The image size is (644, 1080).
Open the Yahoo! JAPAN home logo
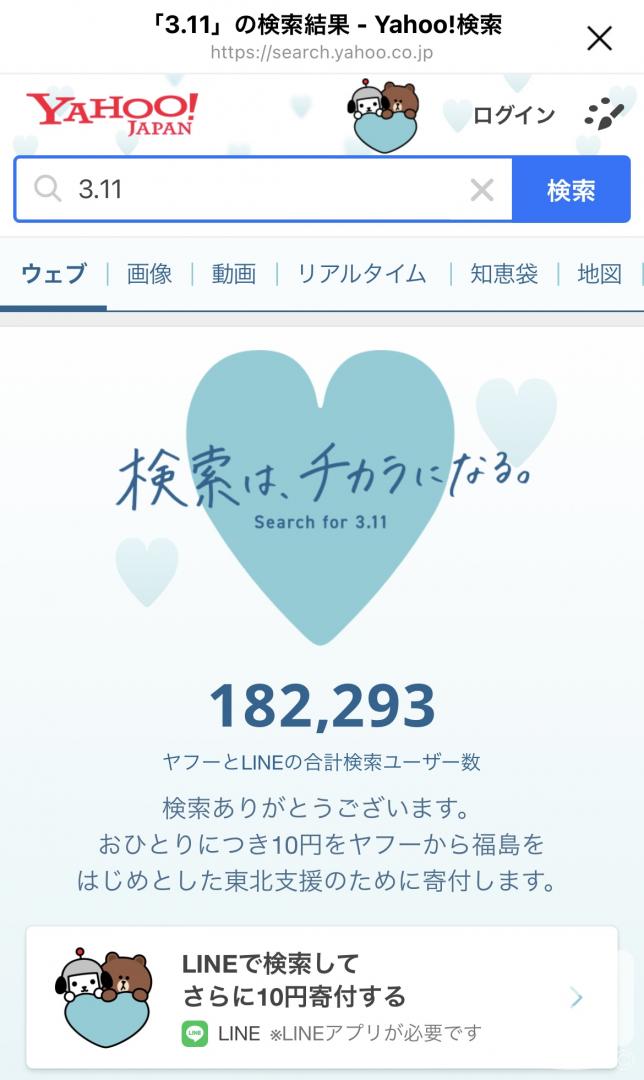(112, 114)
